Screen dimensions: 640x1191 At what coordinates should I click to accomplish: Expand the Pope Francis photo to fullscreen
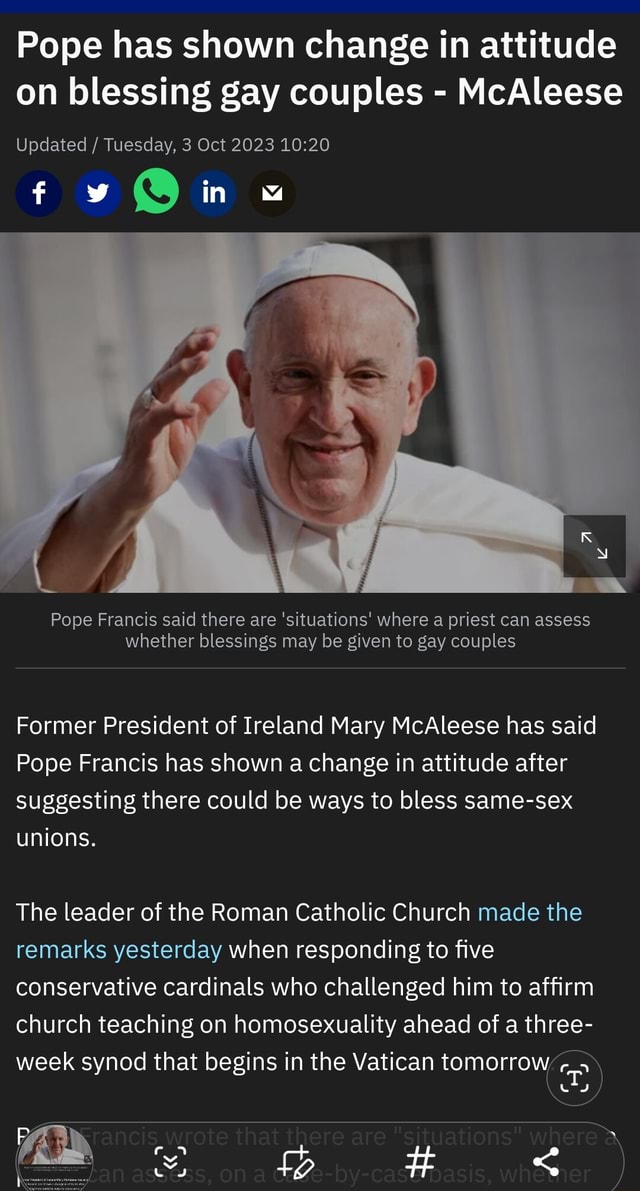tap(594, 545)
